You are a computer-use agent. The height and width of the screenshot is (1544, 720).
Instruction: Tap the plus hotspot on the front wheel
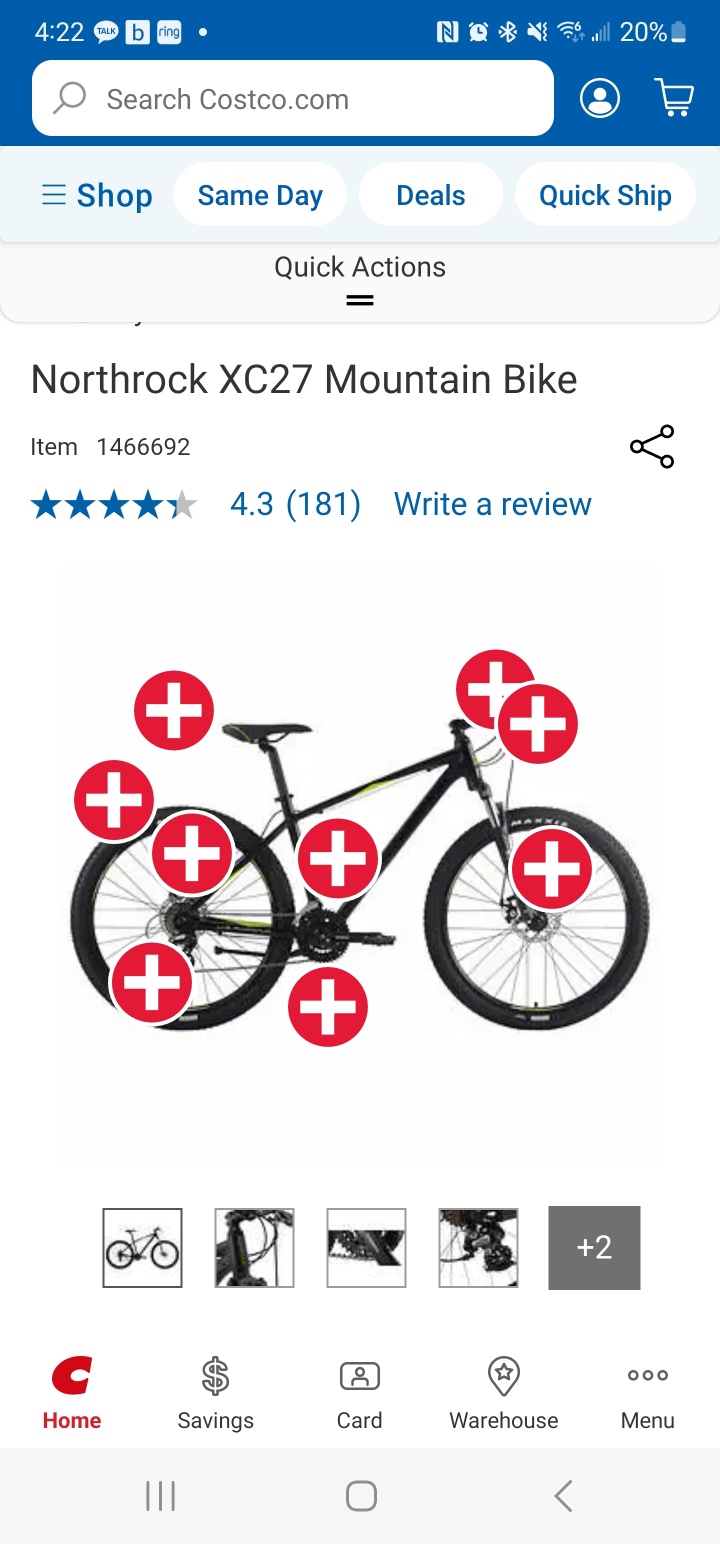point(551,869)
